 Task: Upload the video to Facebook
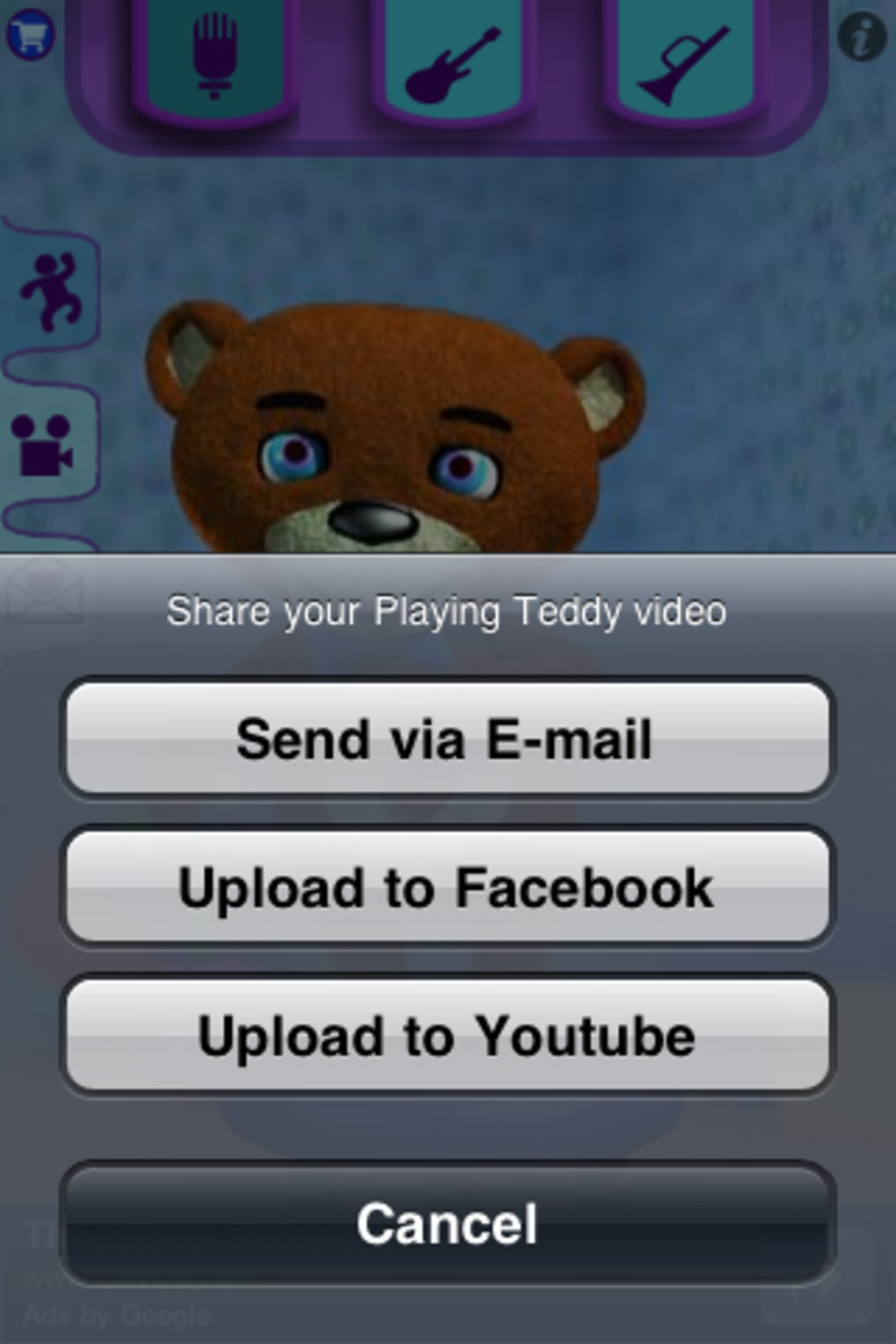tap(447, 886)
